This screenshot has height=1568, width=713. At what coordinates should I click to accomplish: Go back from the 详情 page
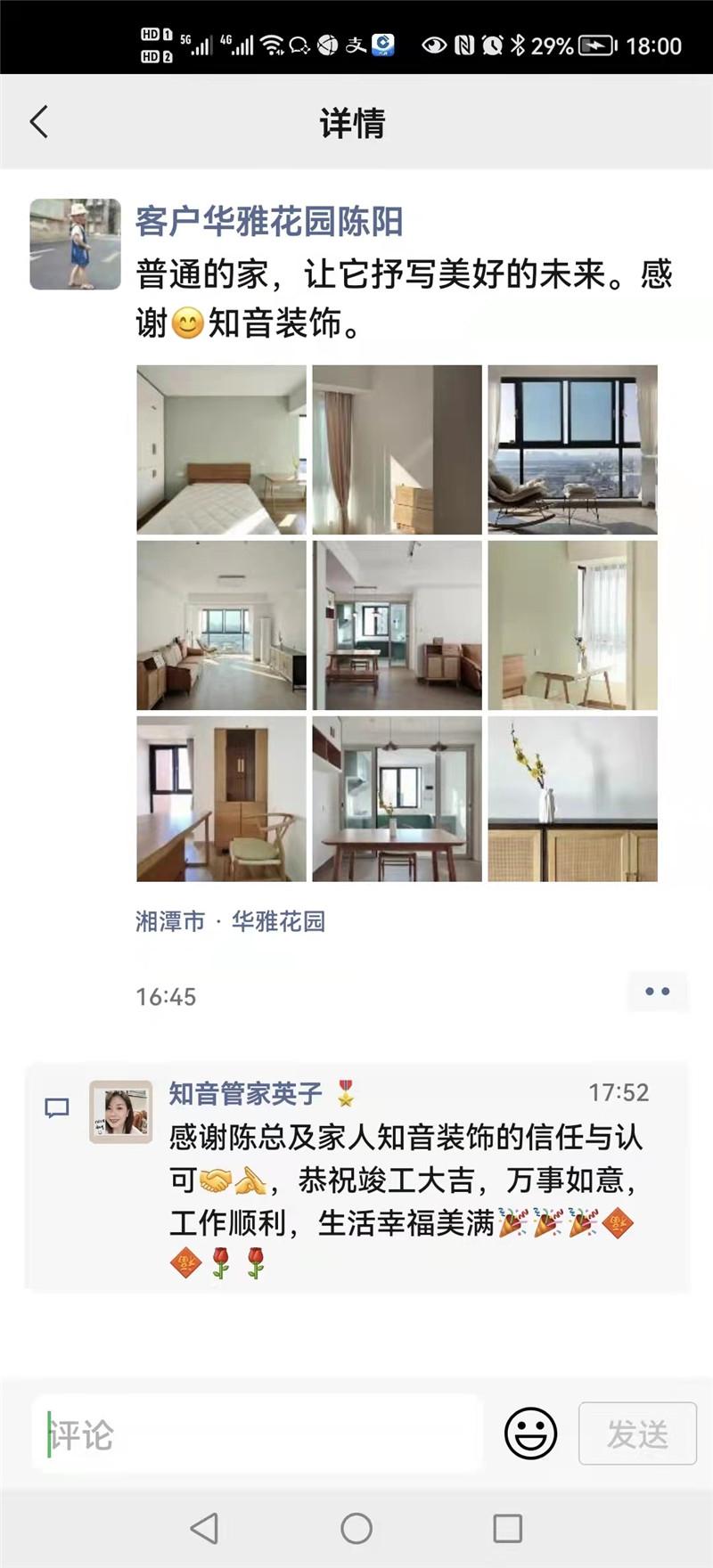(x=38, y=122)
